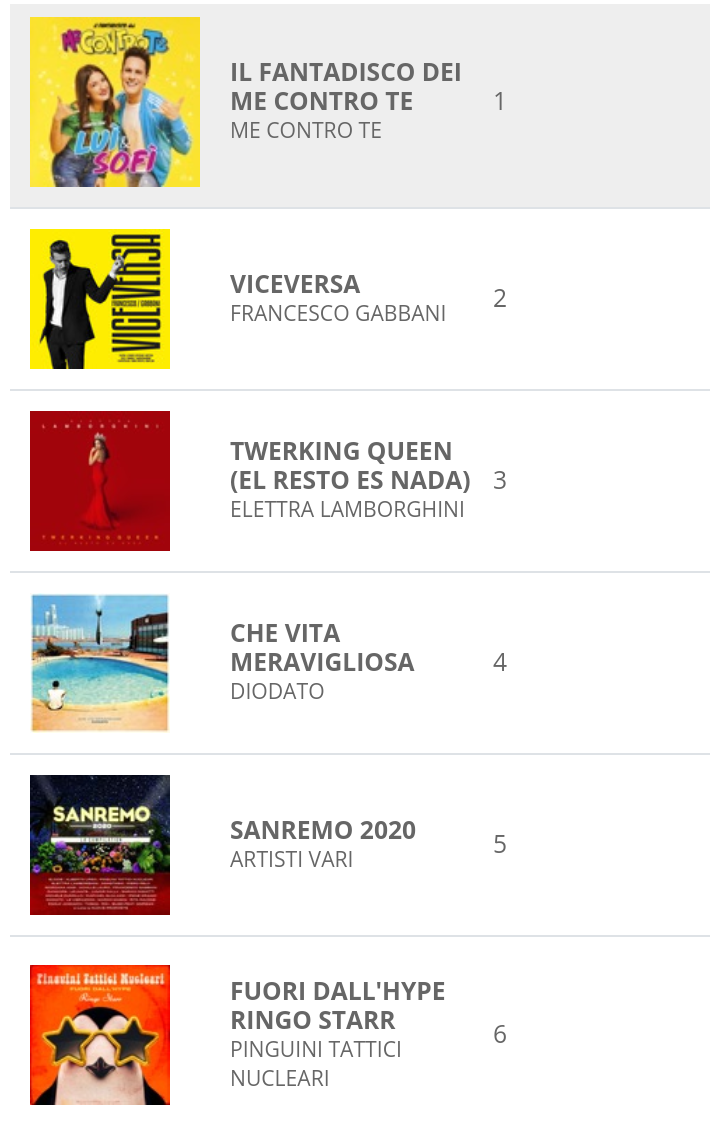Open Viceversa by Francesco Gabbani
The image size is (720, 1132).
coord(295,284)
